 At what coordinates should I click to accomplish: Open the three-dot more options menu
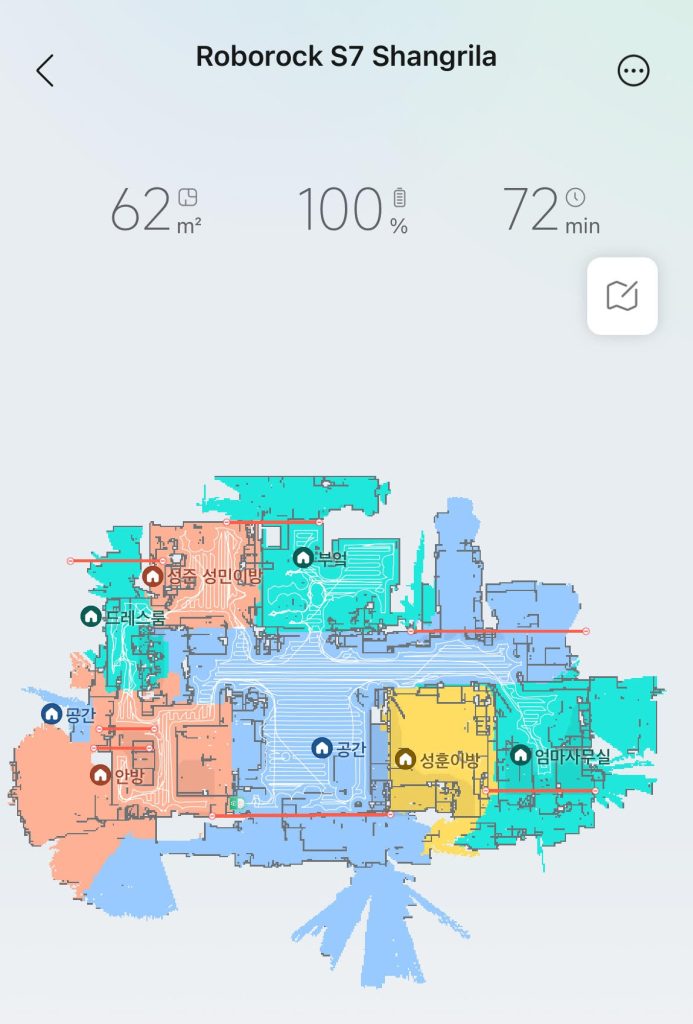click(x=633, y=71)
